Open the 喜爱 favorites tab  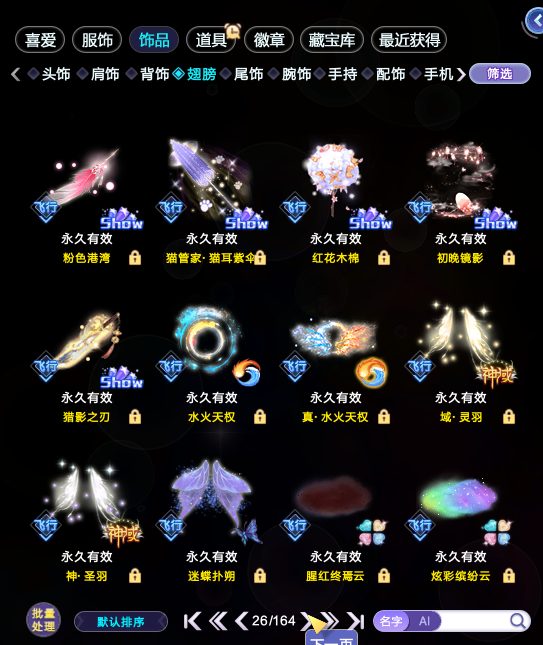[40, 40]
